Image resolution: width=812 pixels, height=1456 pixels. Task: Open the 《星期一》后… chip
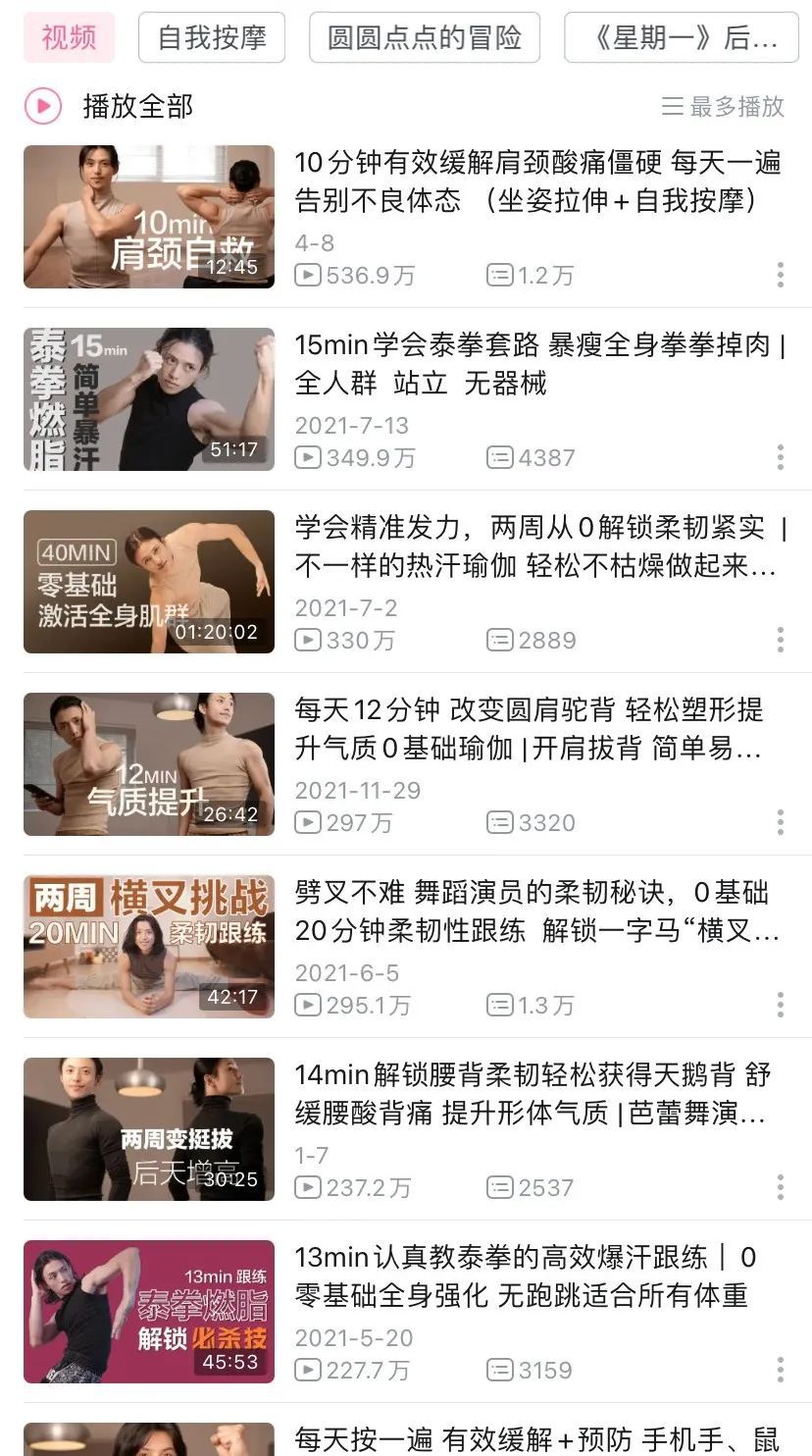point(683,38)
